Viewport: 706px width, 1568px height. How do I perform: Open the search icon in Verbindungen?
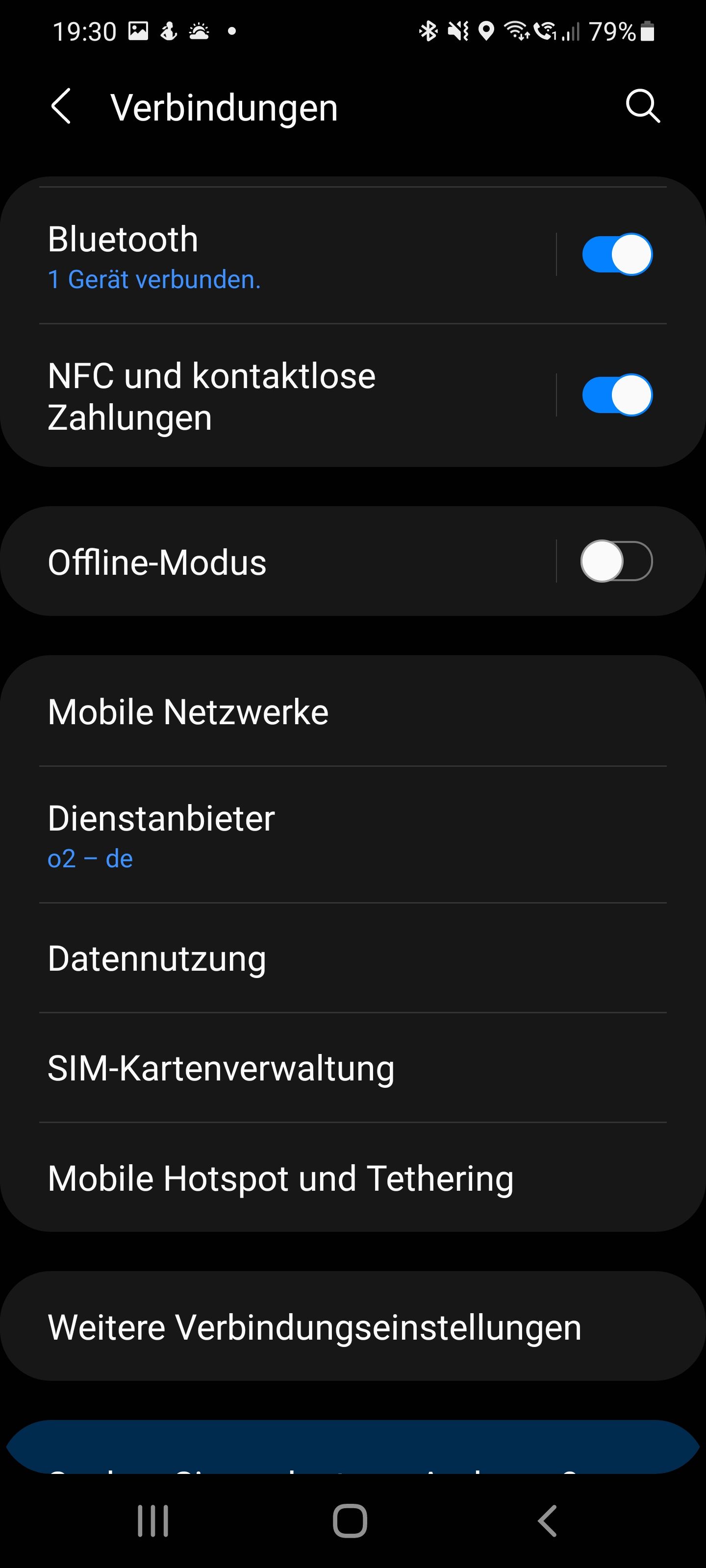643,107
